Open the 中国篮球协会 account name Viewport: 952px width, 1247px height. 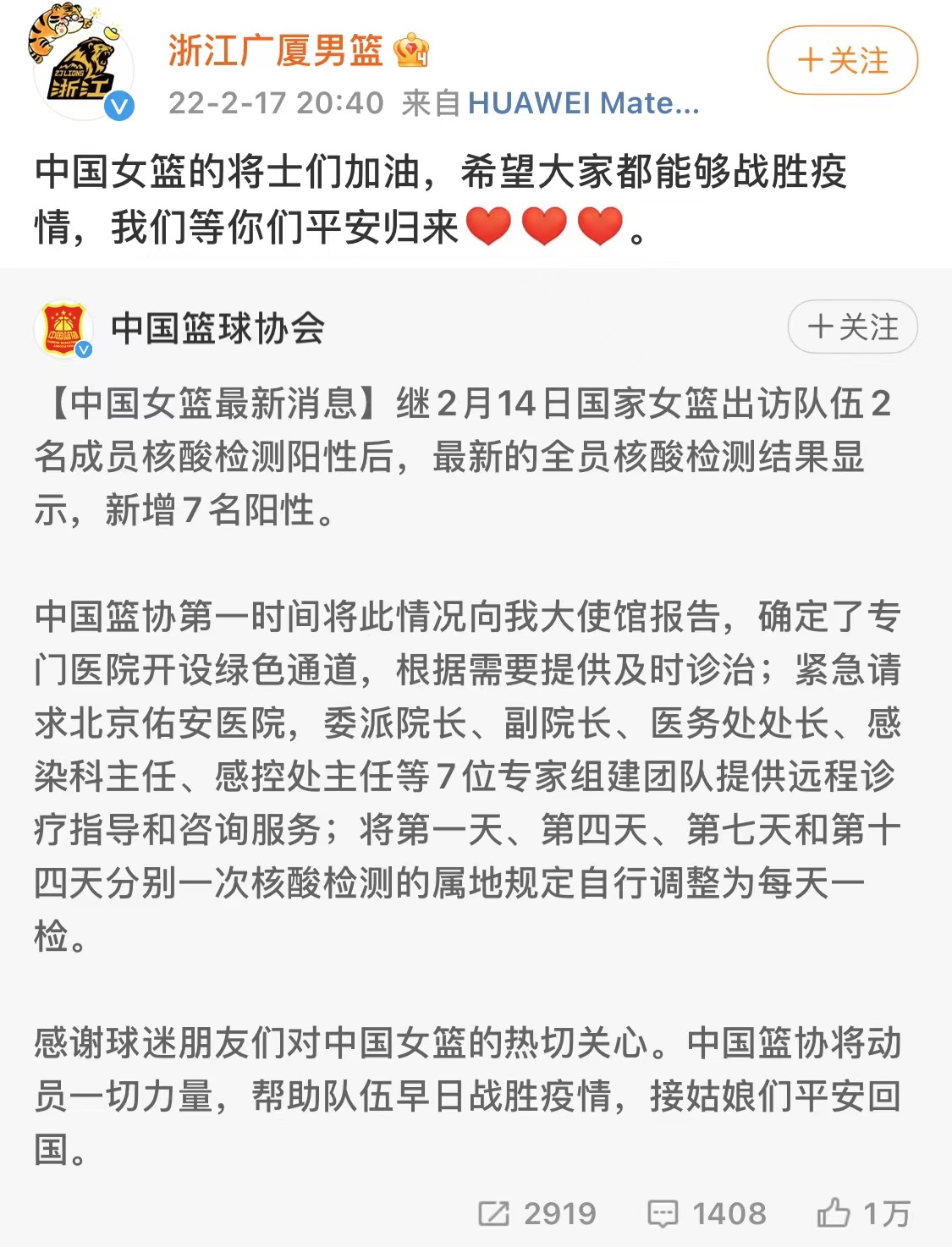(217, 328)
